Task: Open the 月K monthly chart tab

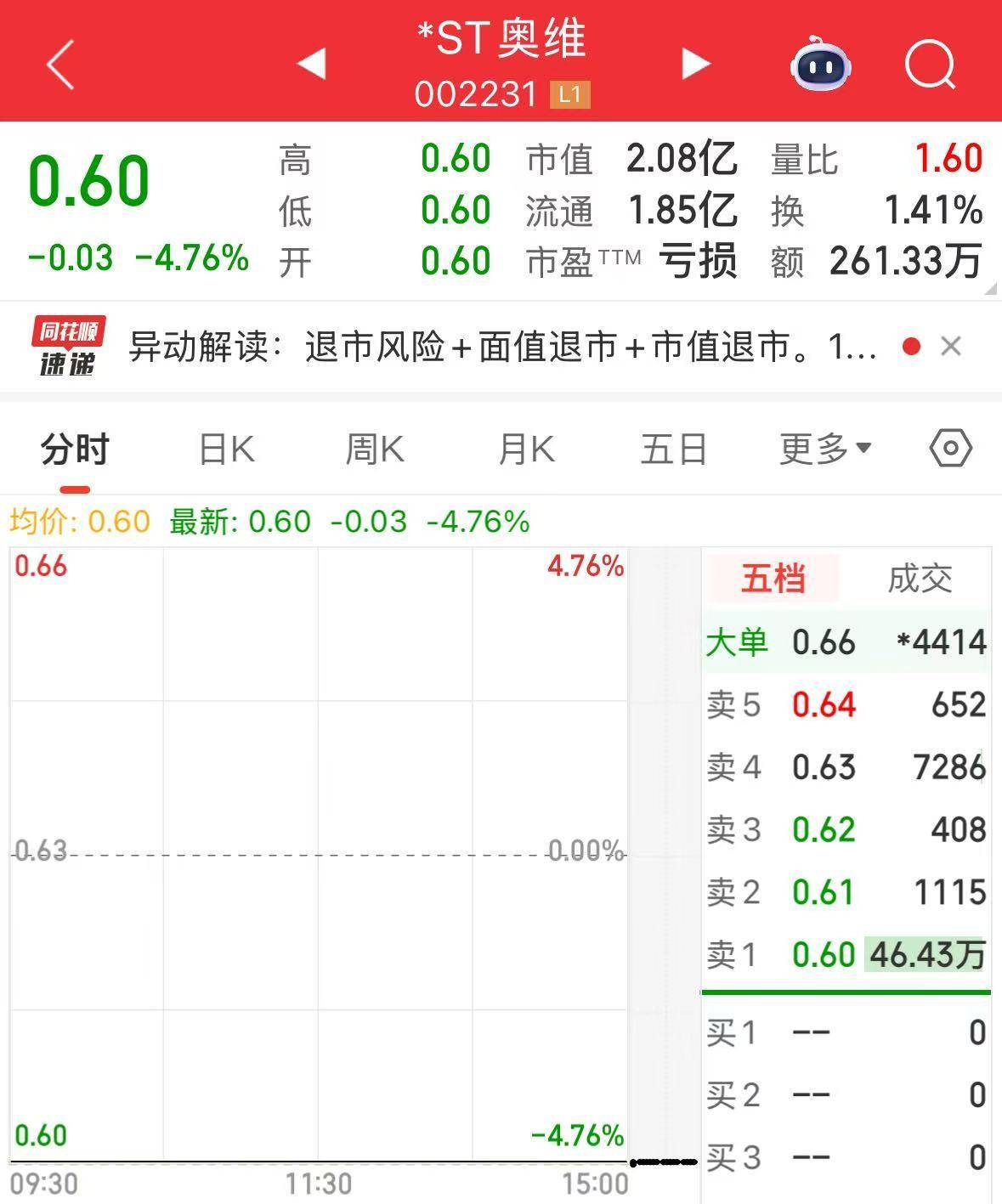Action: click(525, 449)
